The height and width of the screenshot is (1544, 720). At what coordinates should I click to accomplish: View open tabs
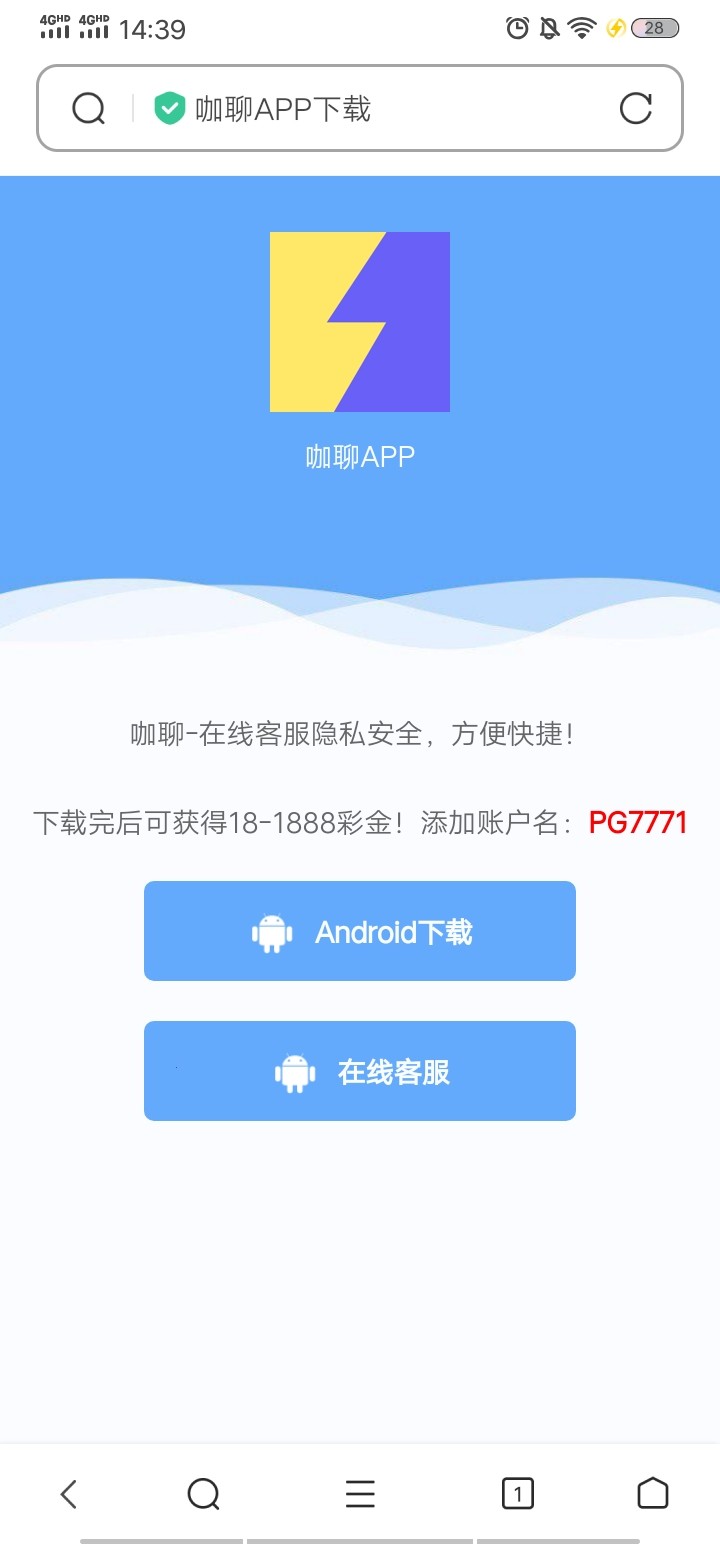pos(517,1494)
